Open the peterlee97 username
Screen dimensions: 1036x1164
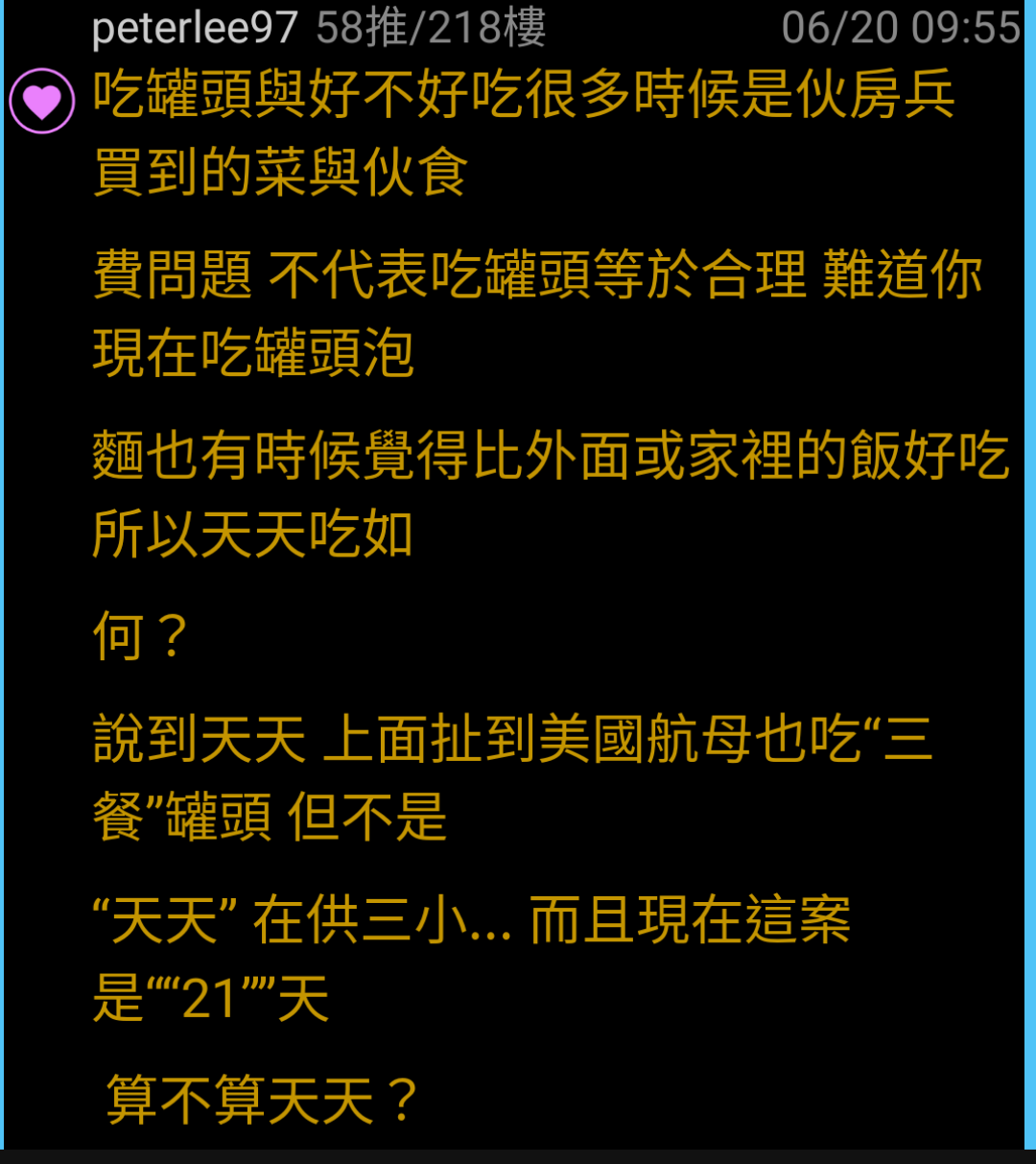click(195, 28)
